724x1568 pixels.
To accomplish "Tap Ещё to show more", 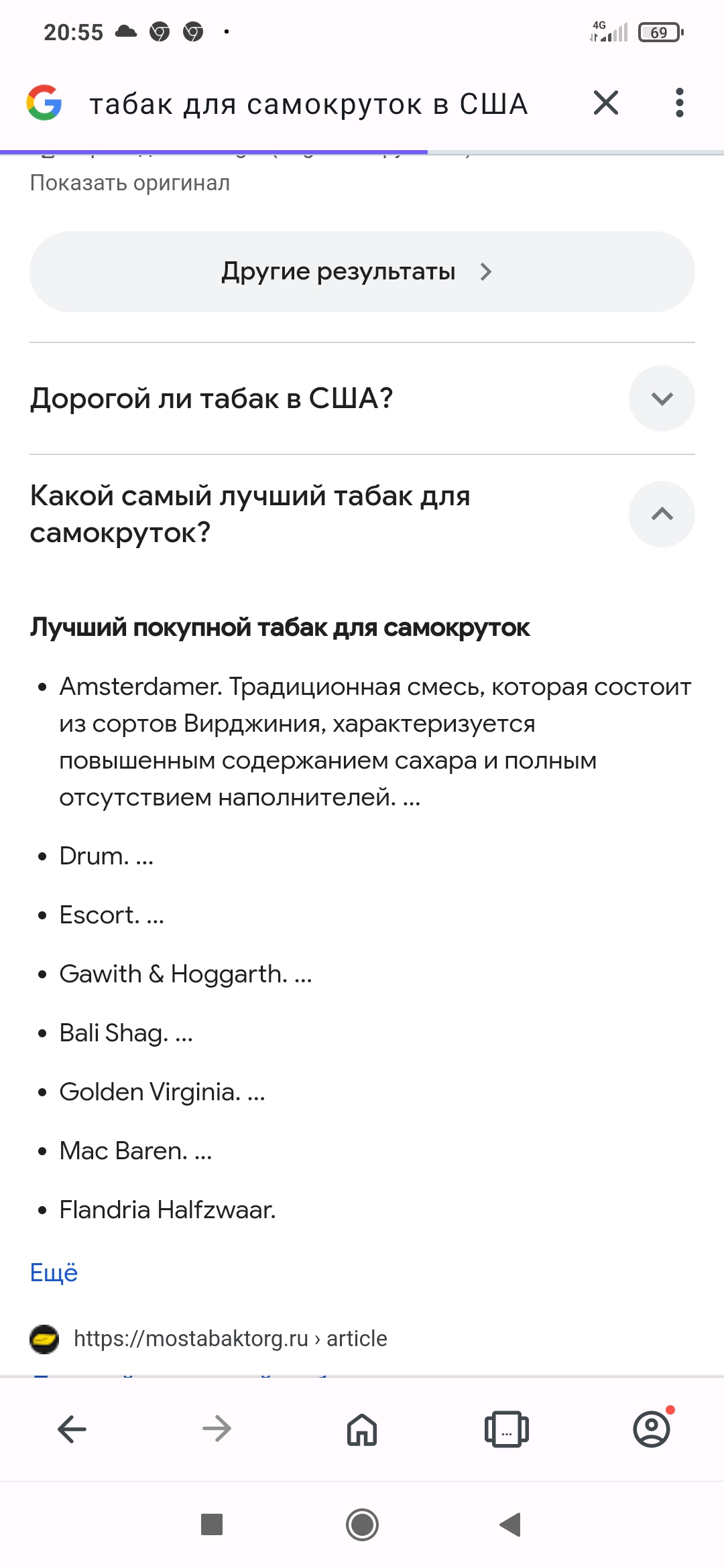I will tap(54, 1272).
